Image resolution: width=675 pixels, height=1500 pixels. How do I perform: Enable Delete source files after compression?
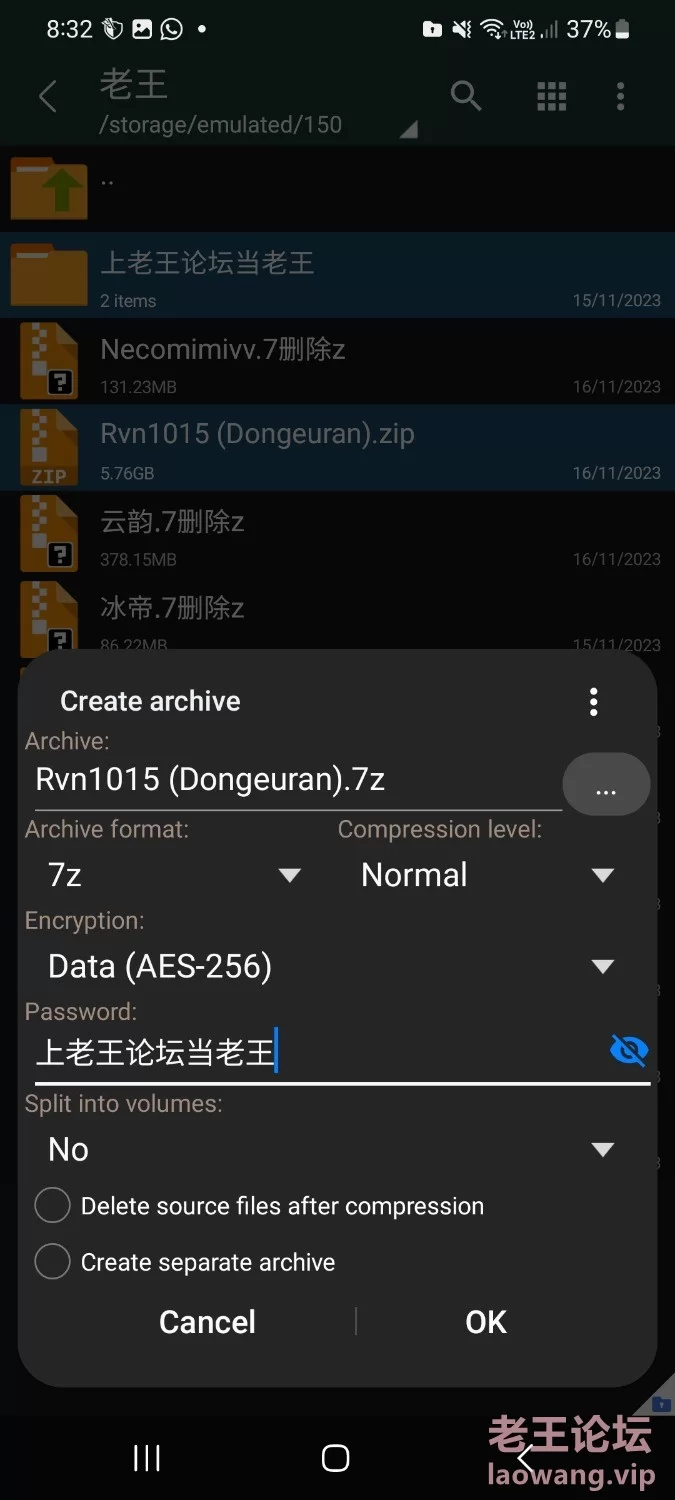click(x=52, y=1206)
